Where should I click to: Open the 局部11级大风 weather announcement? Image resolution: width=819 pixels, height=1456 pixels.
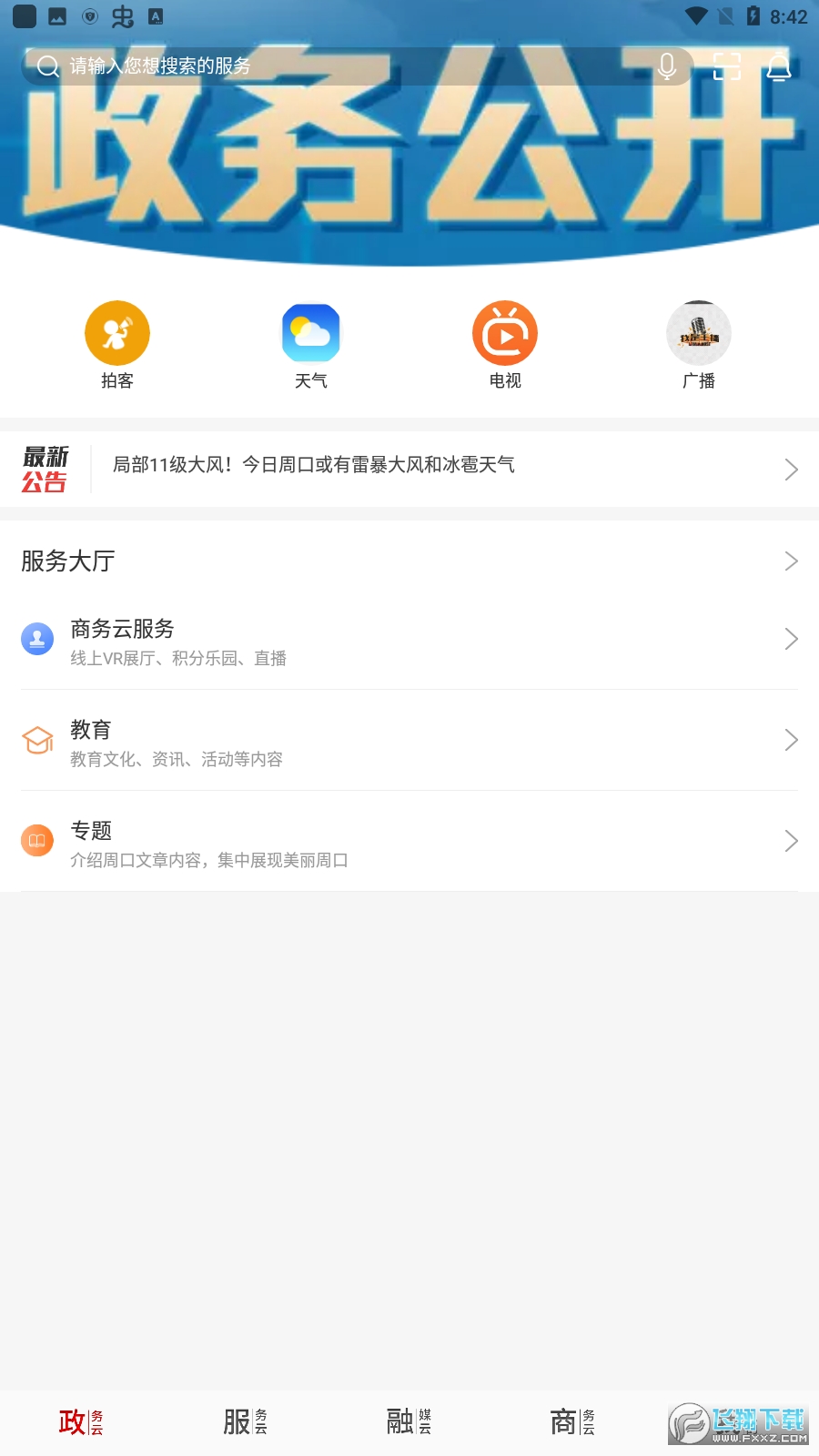(314, 465)
